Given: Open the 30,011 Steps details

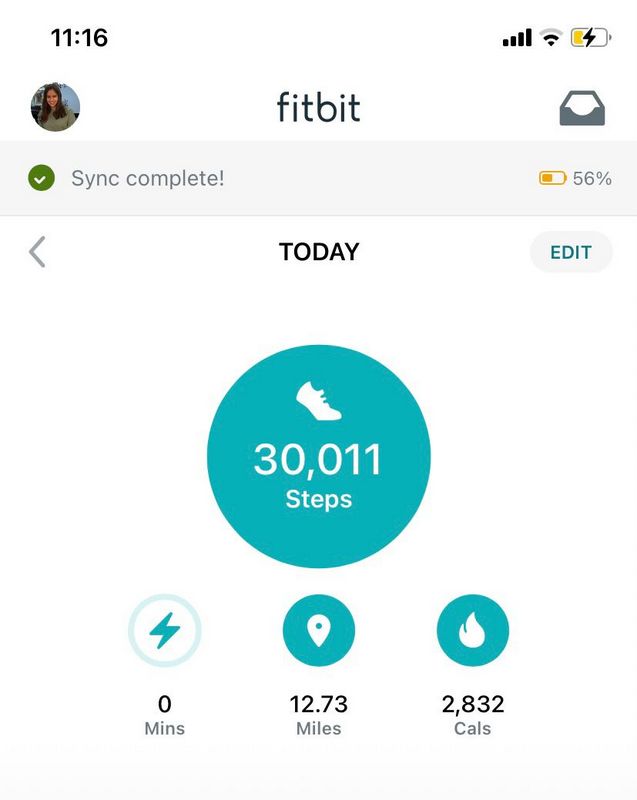Looking at the screenshot, I should coord(319,456).
